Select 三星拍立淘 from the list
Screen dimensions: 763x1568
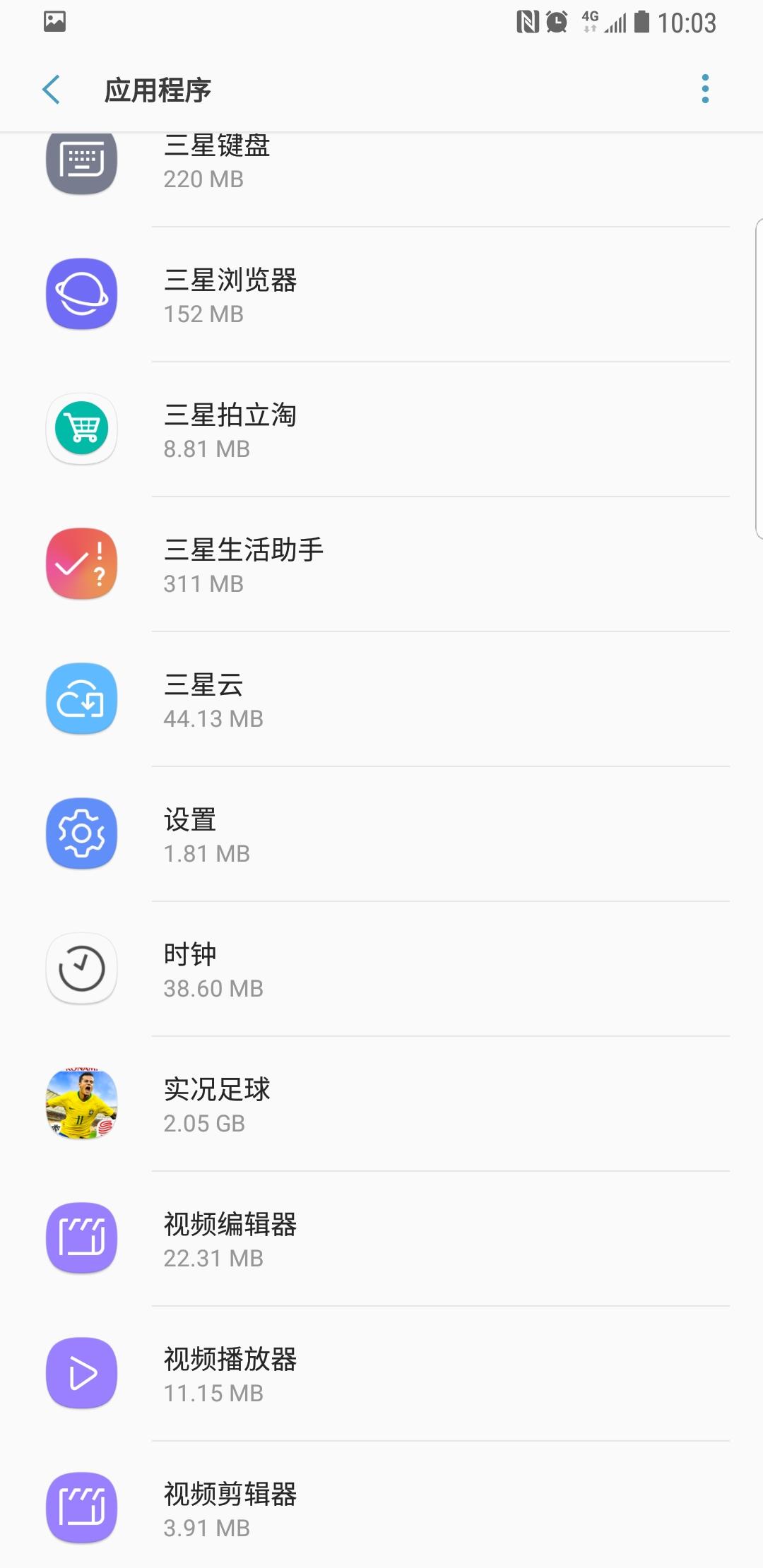coord(381,429)
